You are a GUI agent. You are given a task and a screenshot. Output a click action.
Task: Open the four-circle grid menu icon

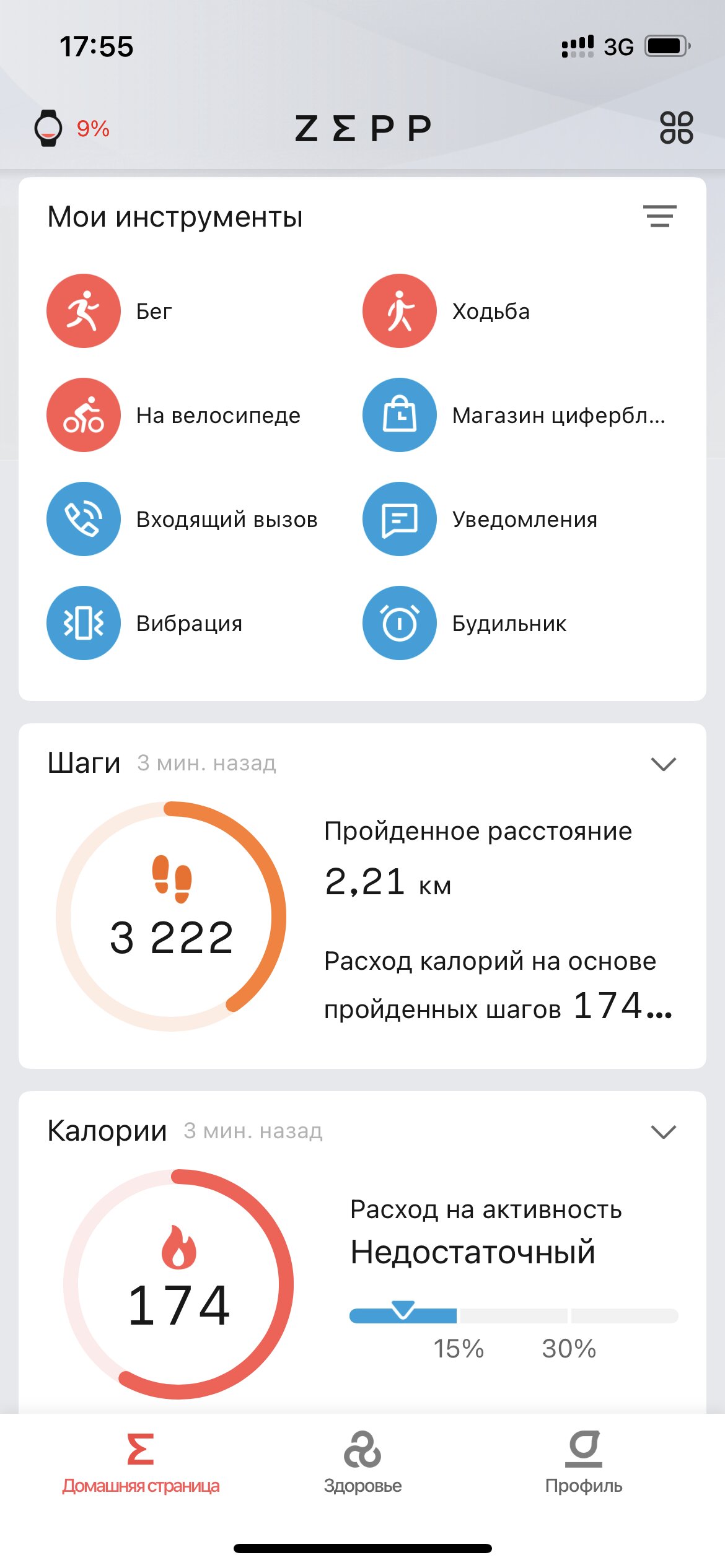click(676, 128)
